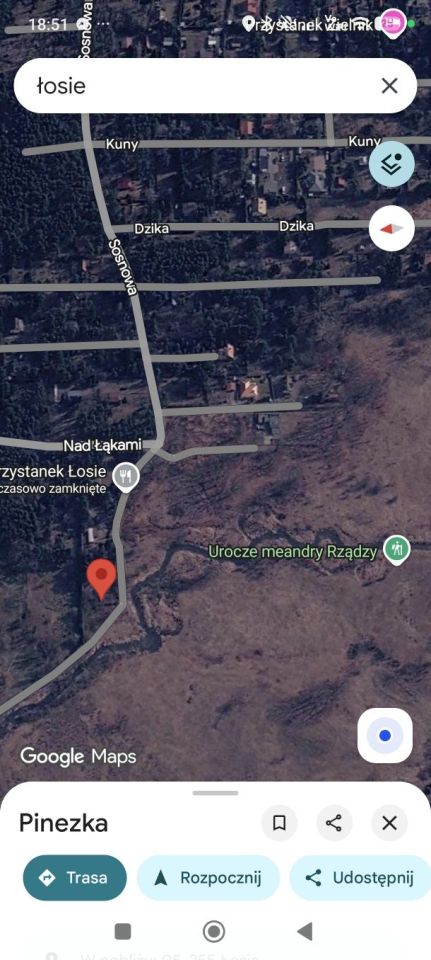The width and height of the screenshot is (431, 960).
Task: Go to the system home screen
Action: (214, 932)
